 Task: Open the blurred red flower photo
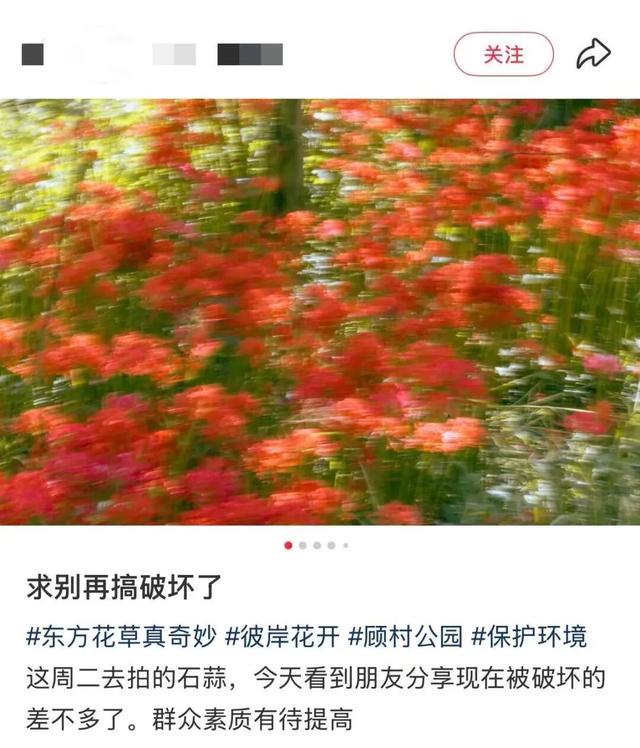click(320, 312)
